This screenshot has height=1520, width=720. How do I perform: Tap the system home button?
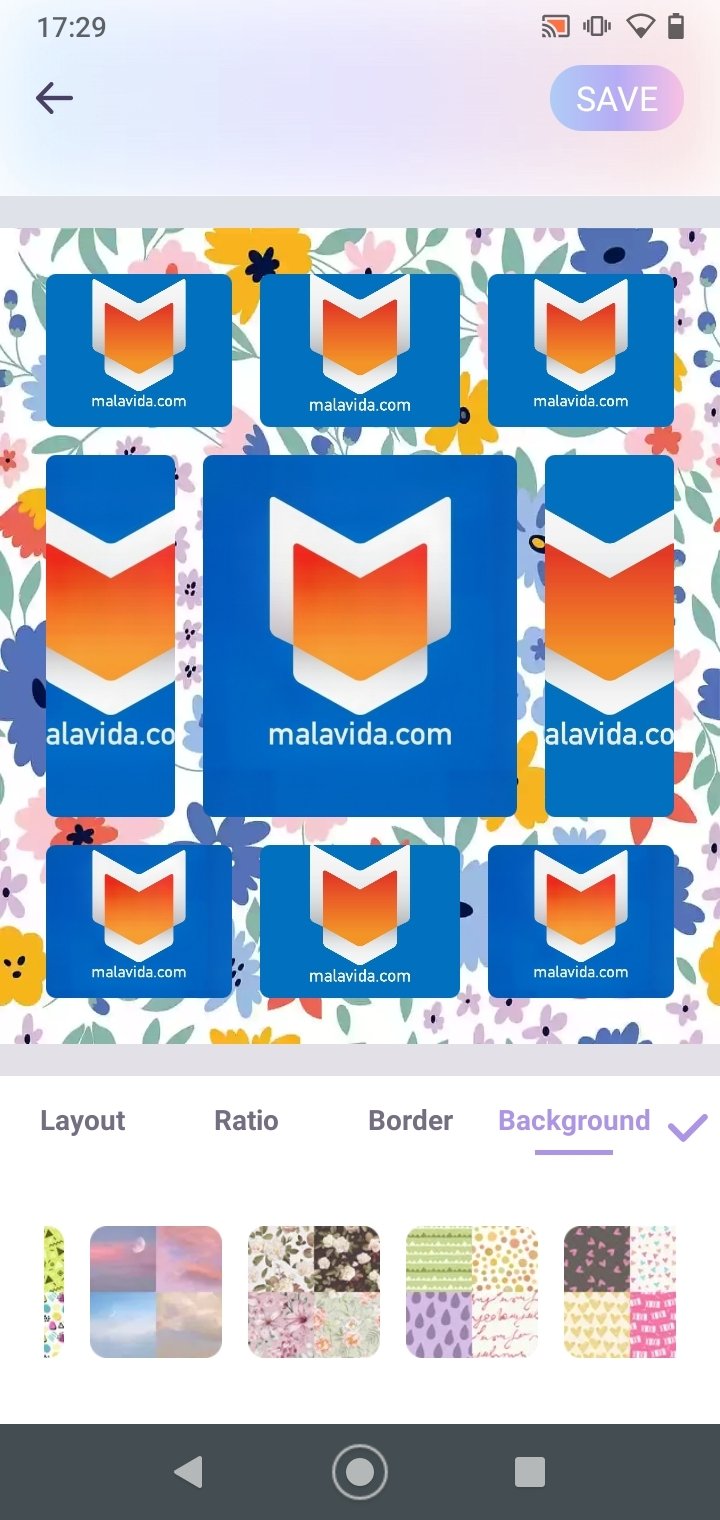pyautogui.click(x=360, y=1472)
